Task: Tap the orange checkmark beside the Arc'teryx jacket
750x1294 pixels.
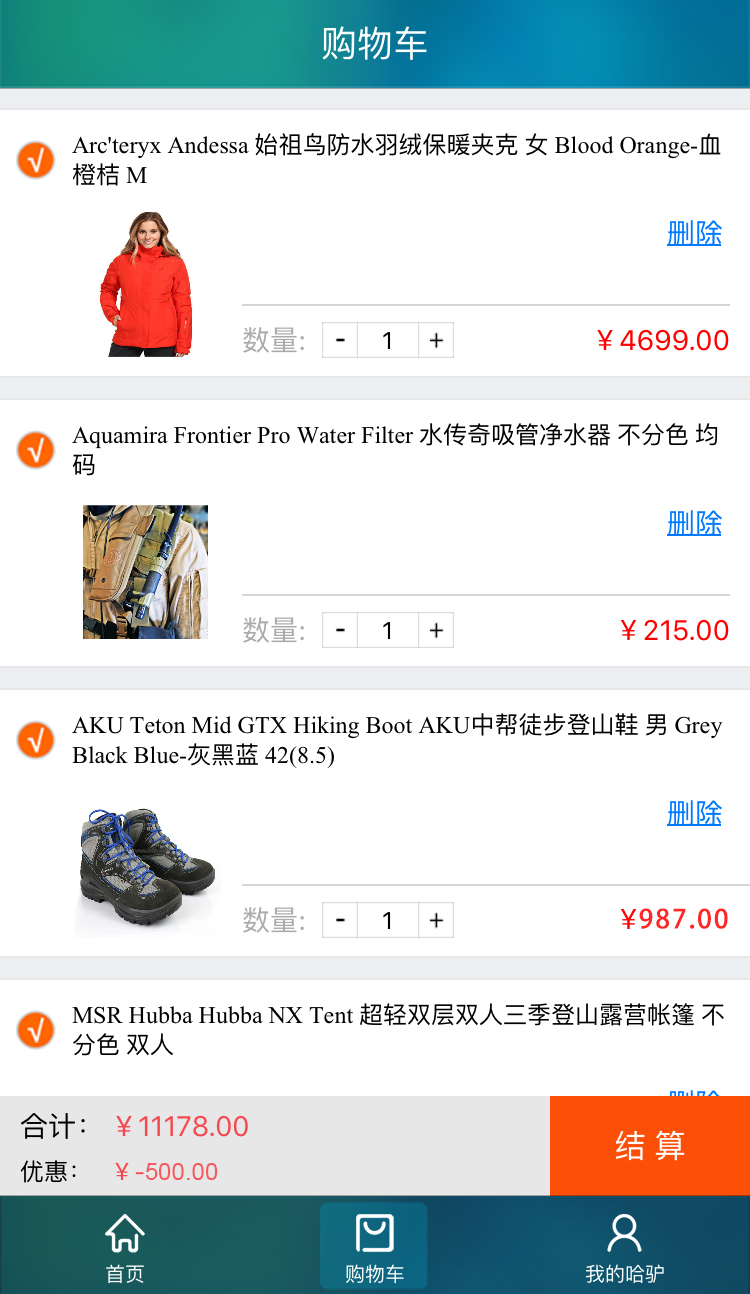Action: click(x=35, y=160)
